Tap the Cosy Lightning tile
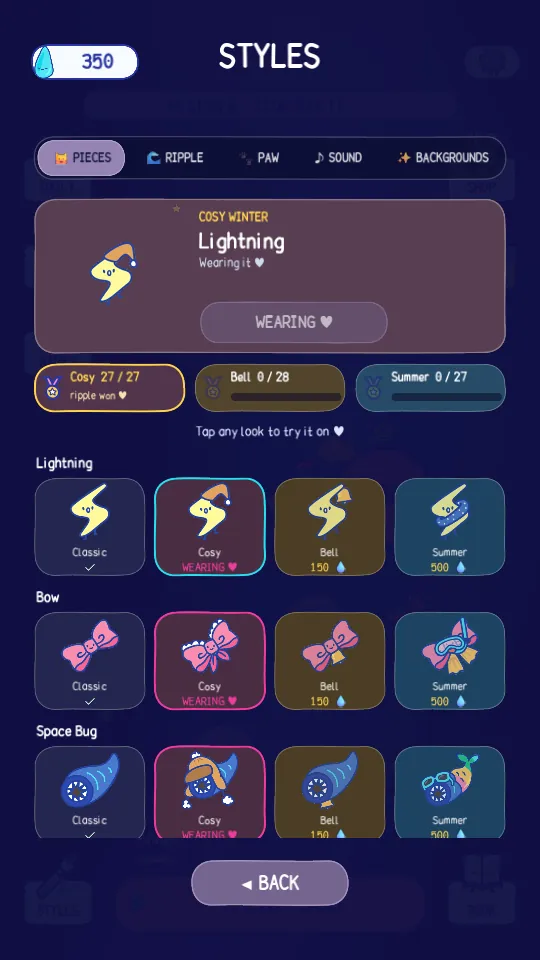Image resolution: width=540 pixels, height=960 pixels. click(x=210, y=527)
